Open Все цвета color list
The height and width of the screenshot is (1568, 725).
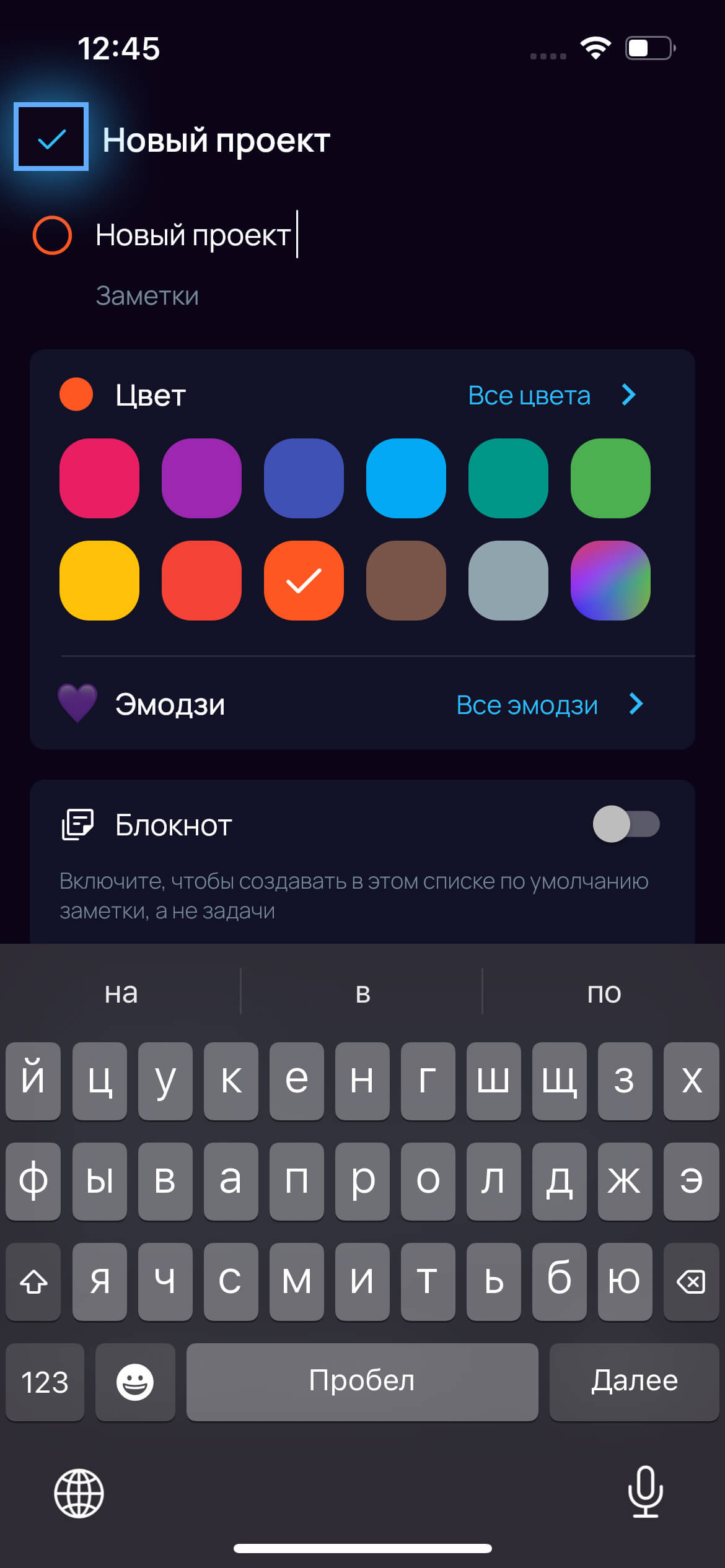(551, 395)
